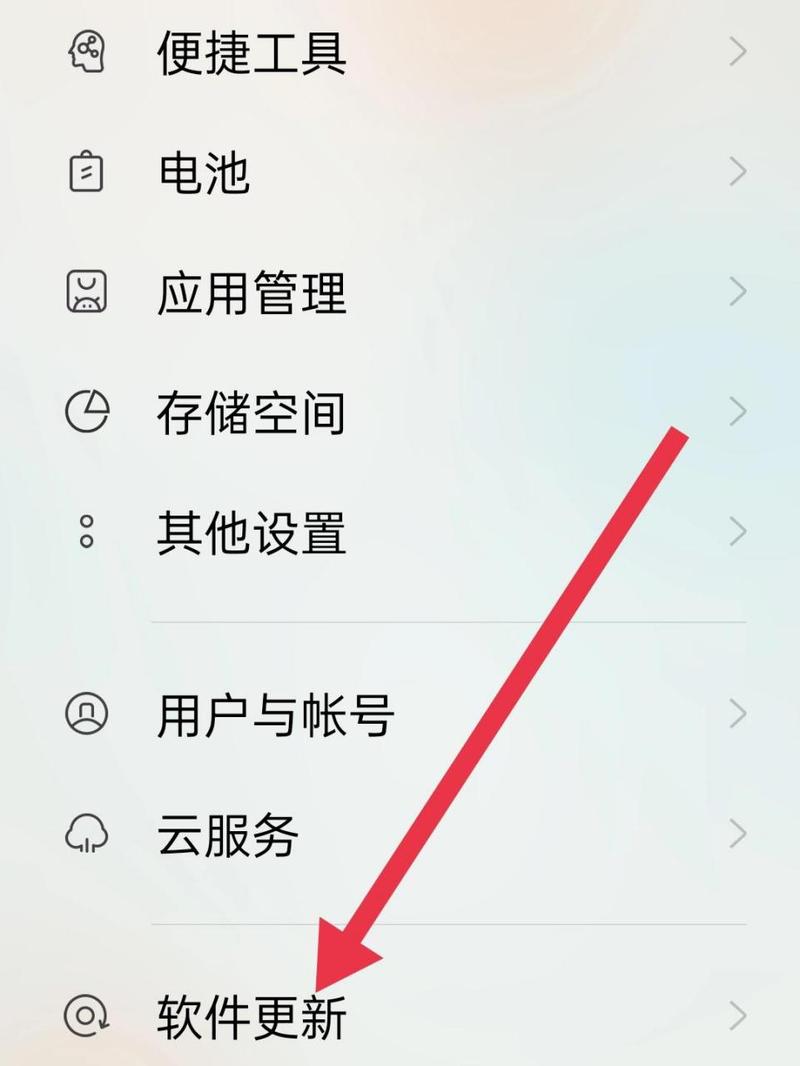Viewport: 800px width, 1066px height.
Task: Click the 云服务 cloud icon
Action: click(x=86, y=835)
